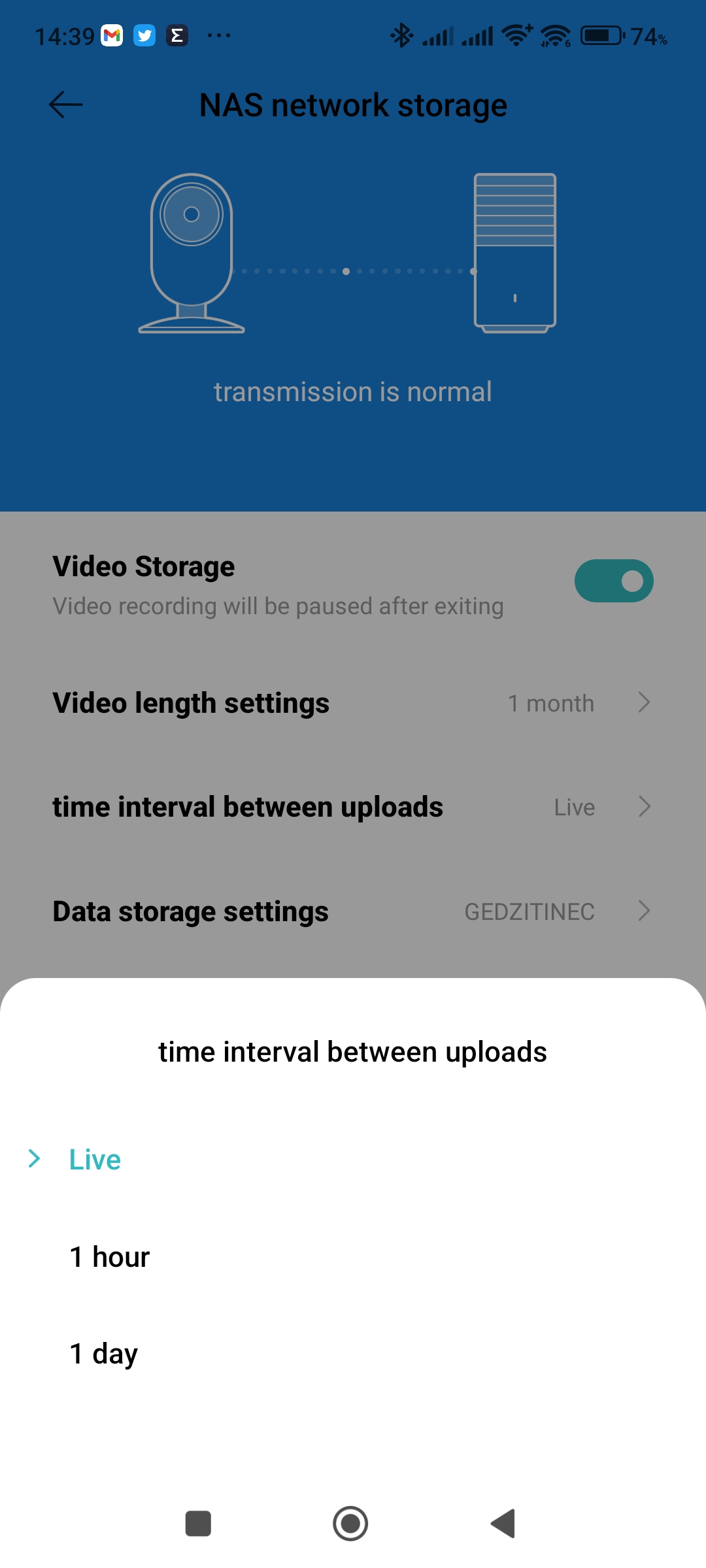Choose the 1 hour upload interval
Viewport: 706px width, 1568px height.
click(x=110, y=1257)
